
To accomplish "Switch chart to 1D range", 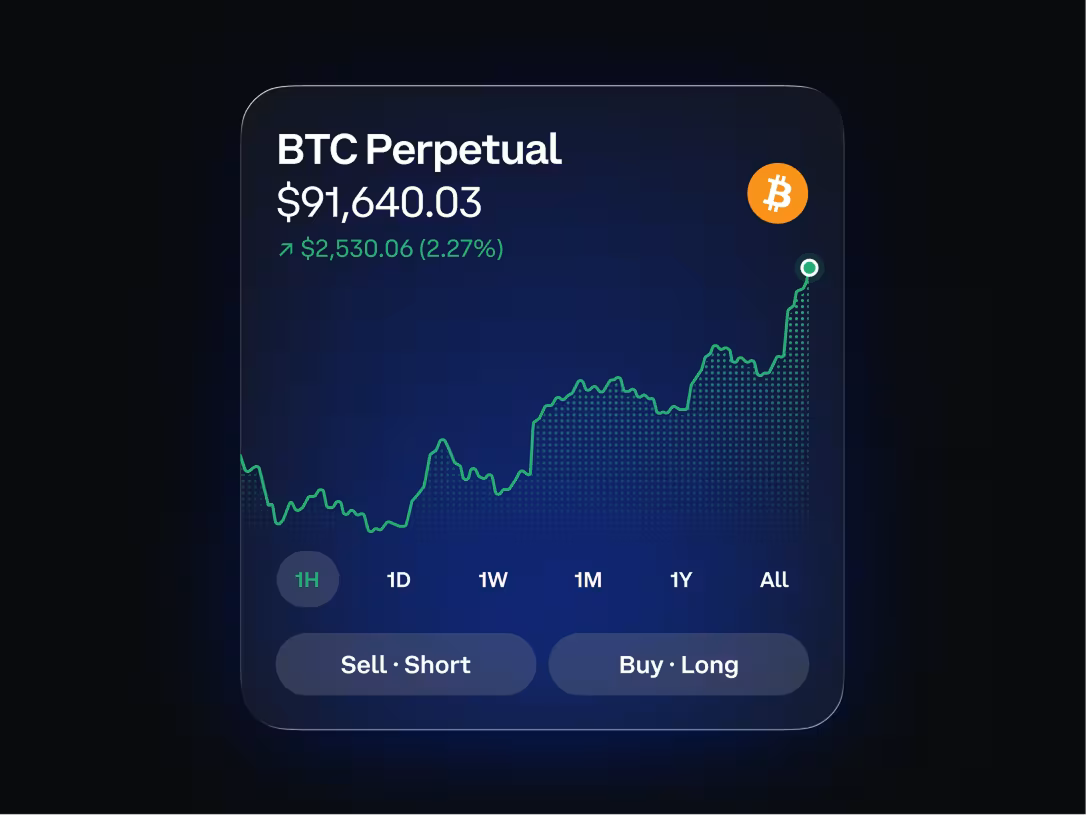I will [399, 580].
